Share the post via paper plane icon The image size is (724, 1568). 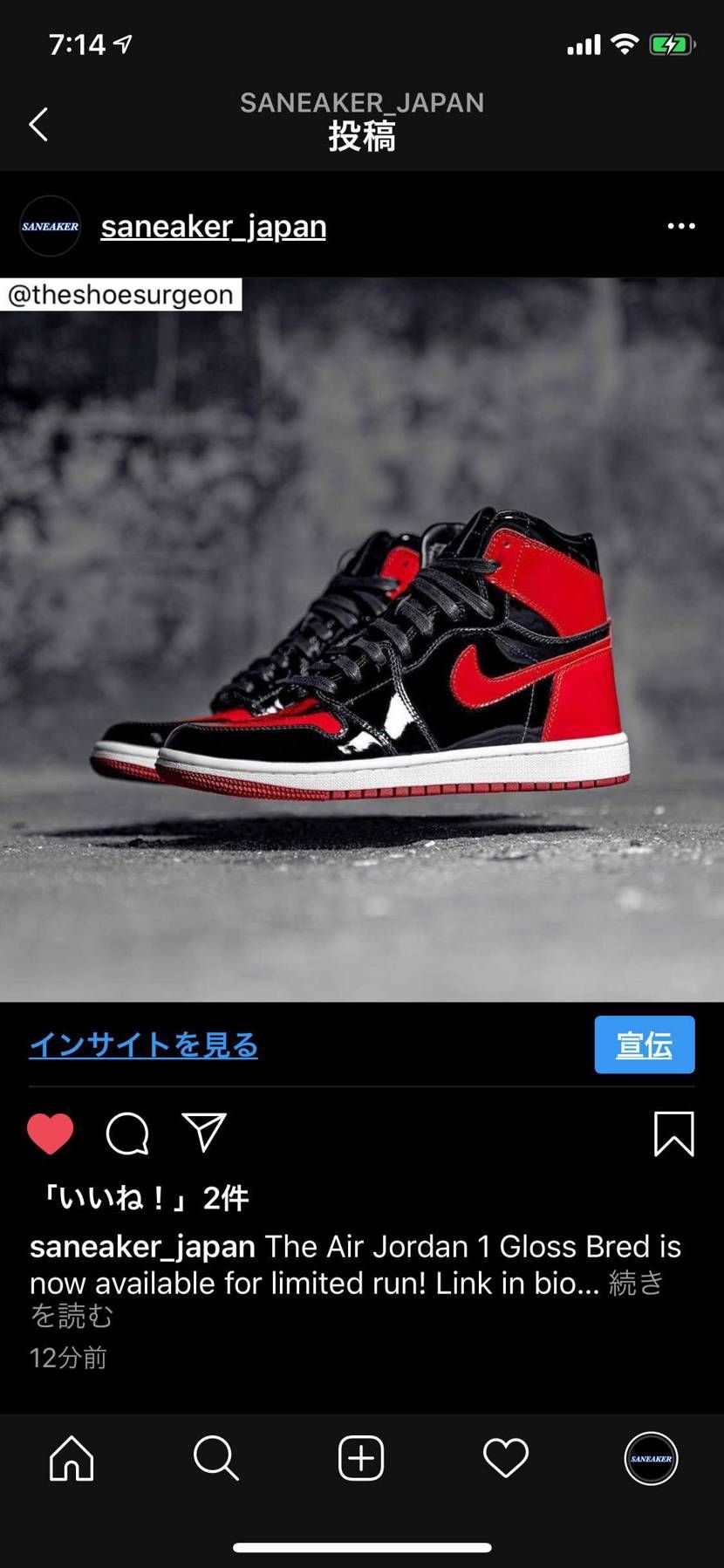(x=204, y=1133)
